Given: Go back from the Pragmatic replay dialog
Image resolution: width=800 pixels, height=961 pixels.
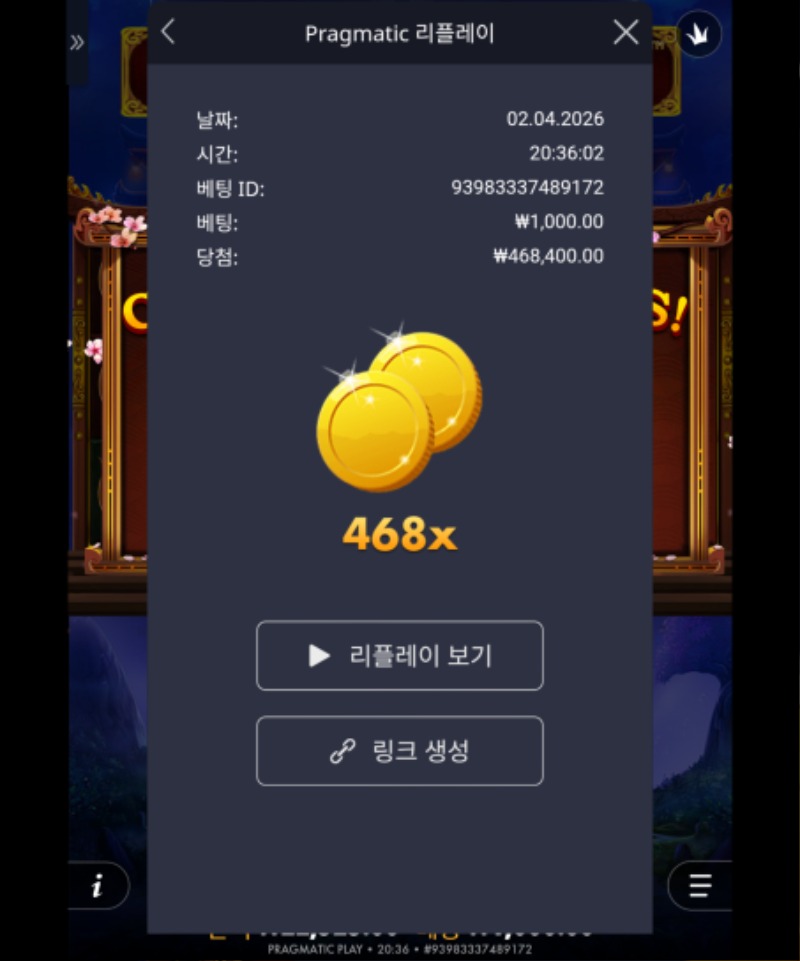Looking at the screenshot, I should [168, 32].
